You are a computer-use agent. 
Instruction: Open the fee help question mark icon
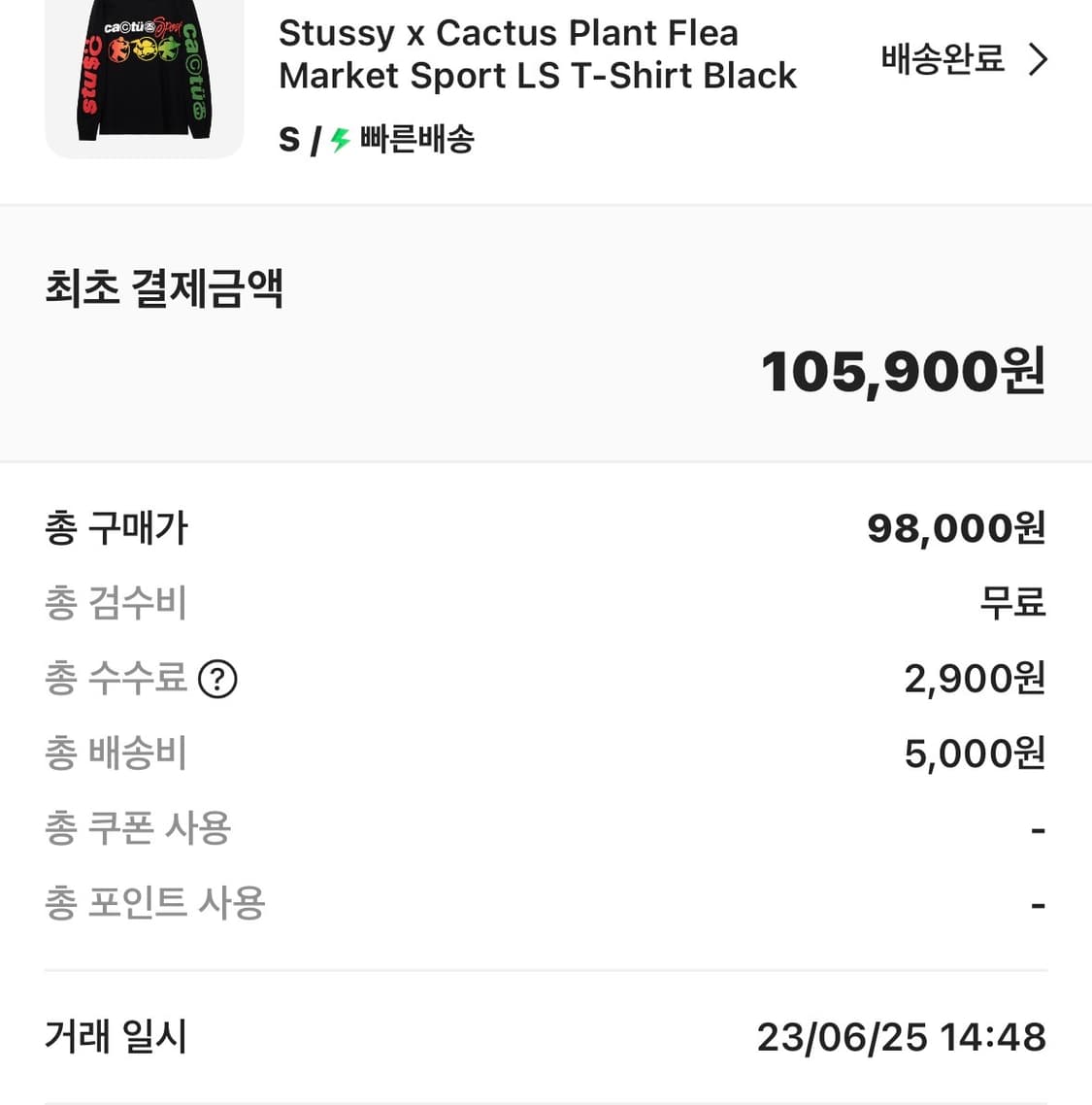point(217,679)
